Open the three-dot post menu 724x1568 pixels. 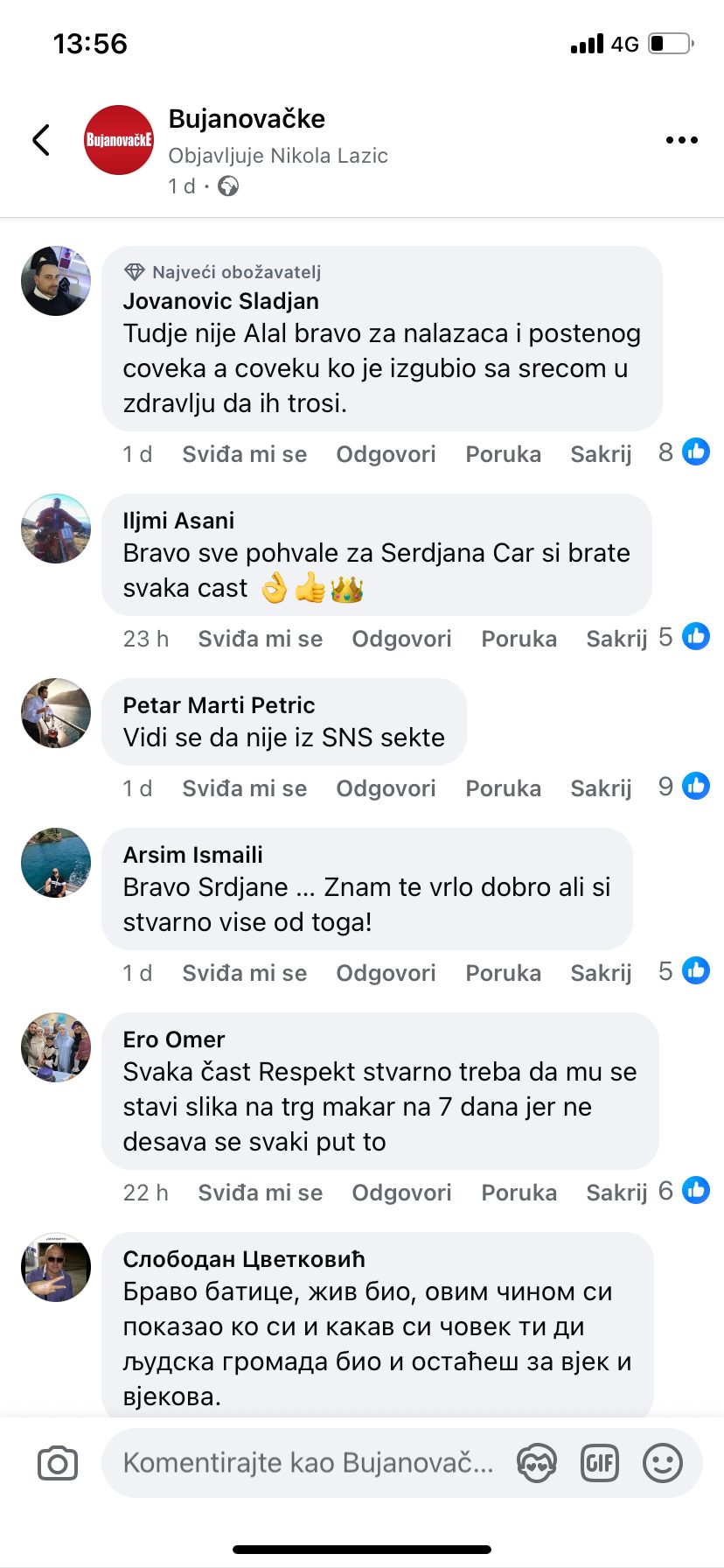pyautogui.click(x=681, y=140)
